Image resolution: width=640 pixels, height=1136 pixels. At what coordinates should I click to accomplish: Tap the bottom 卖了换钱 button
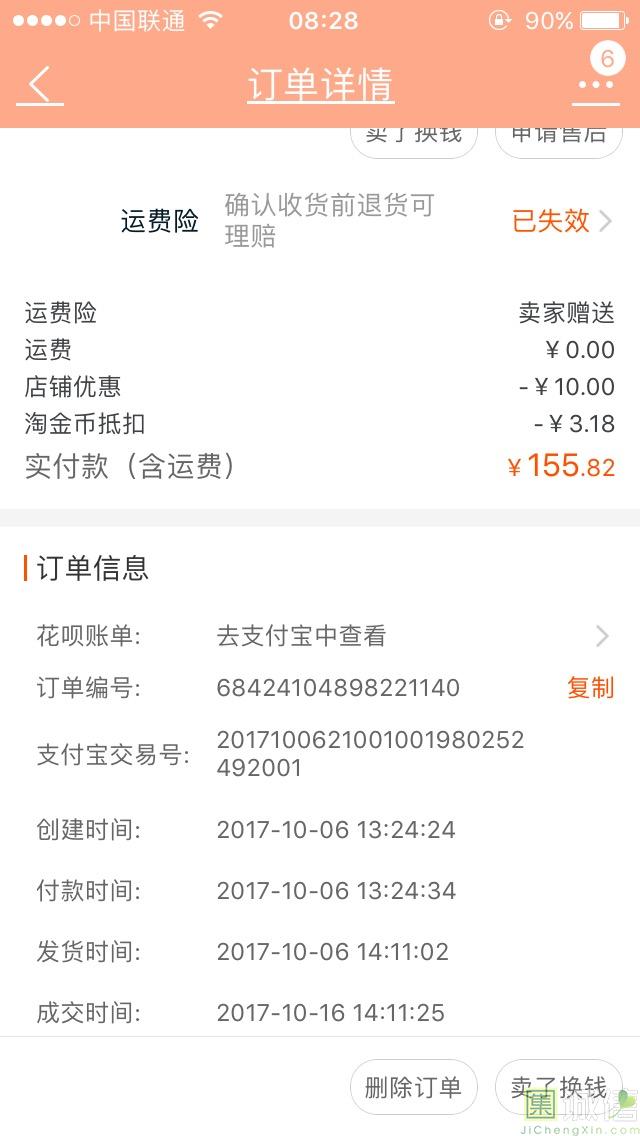click(558, 1087)
